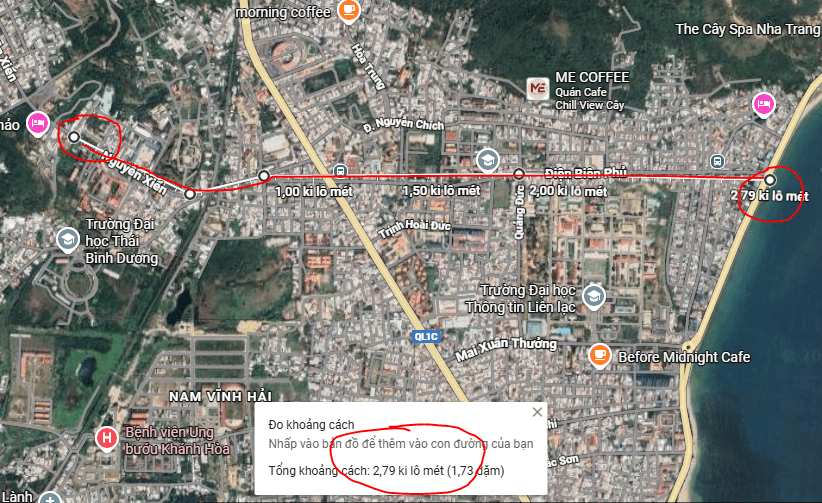Open the hotel pin near The Cây Spa Nha Trang
This screenshot has width=822, height=503.
coord(764,103)
